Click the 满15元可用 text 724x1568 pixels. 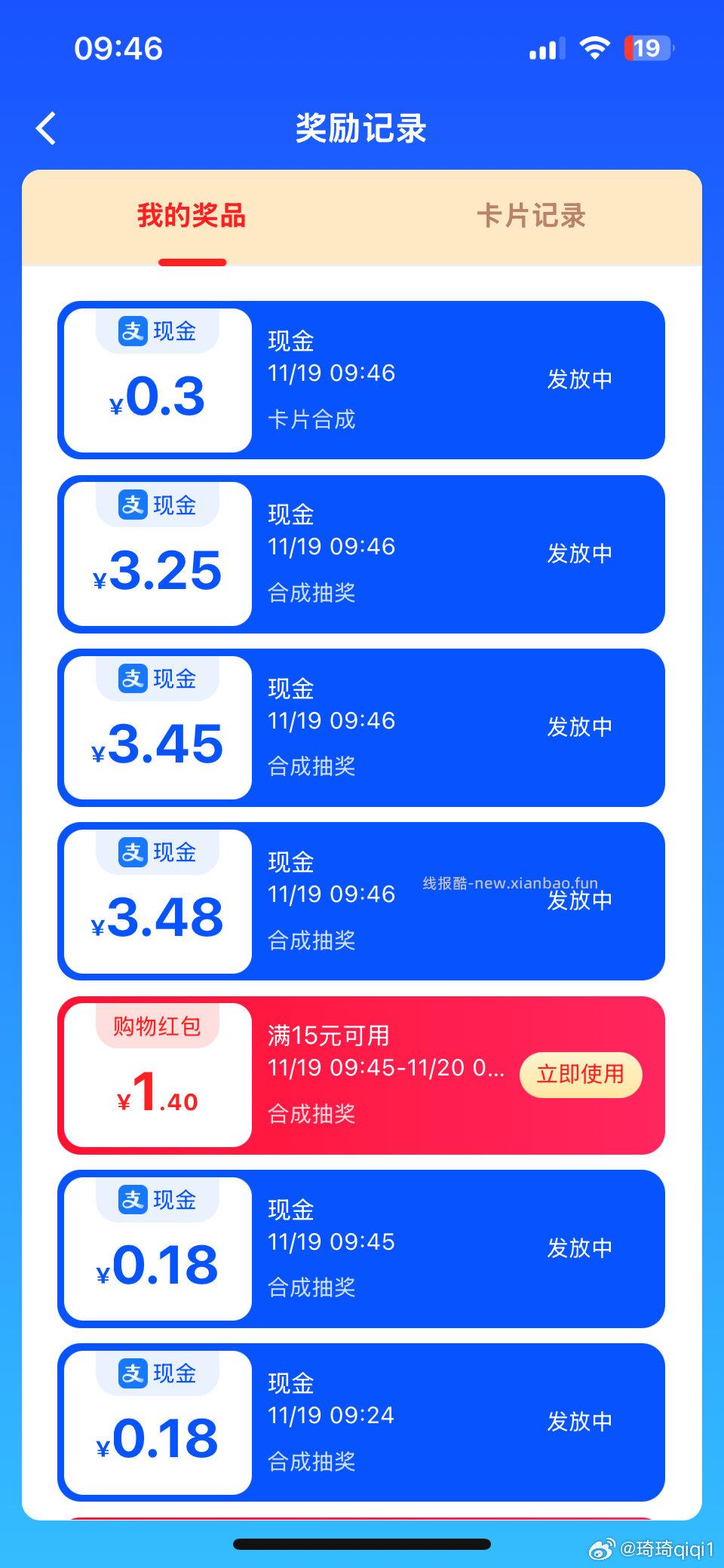[x=327, y=1036]
